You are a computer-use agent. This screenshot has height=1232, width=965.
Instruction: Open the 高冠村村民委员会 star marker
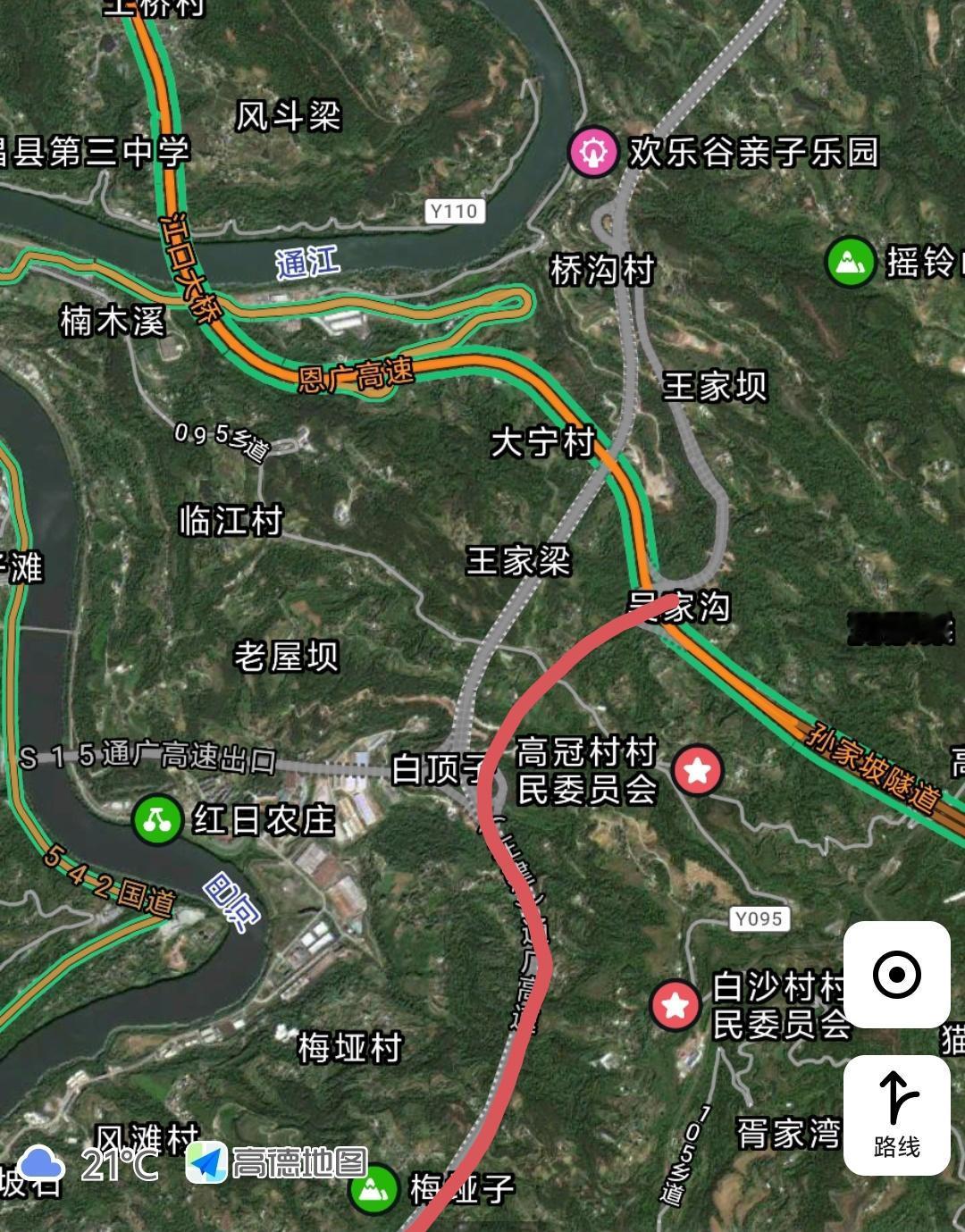(x=698, y=770)
